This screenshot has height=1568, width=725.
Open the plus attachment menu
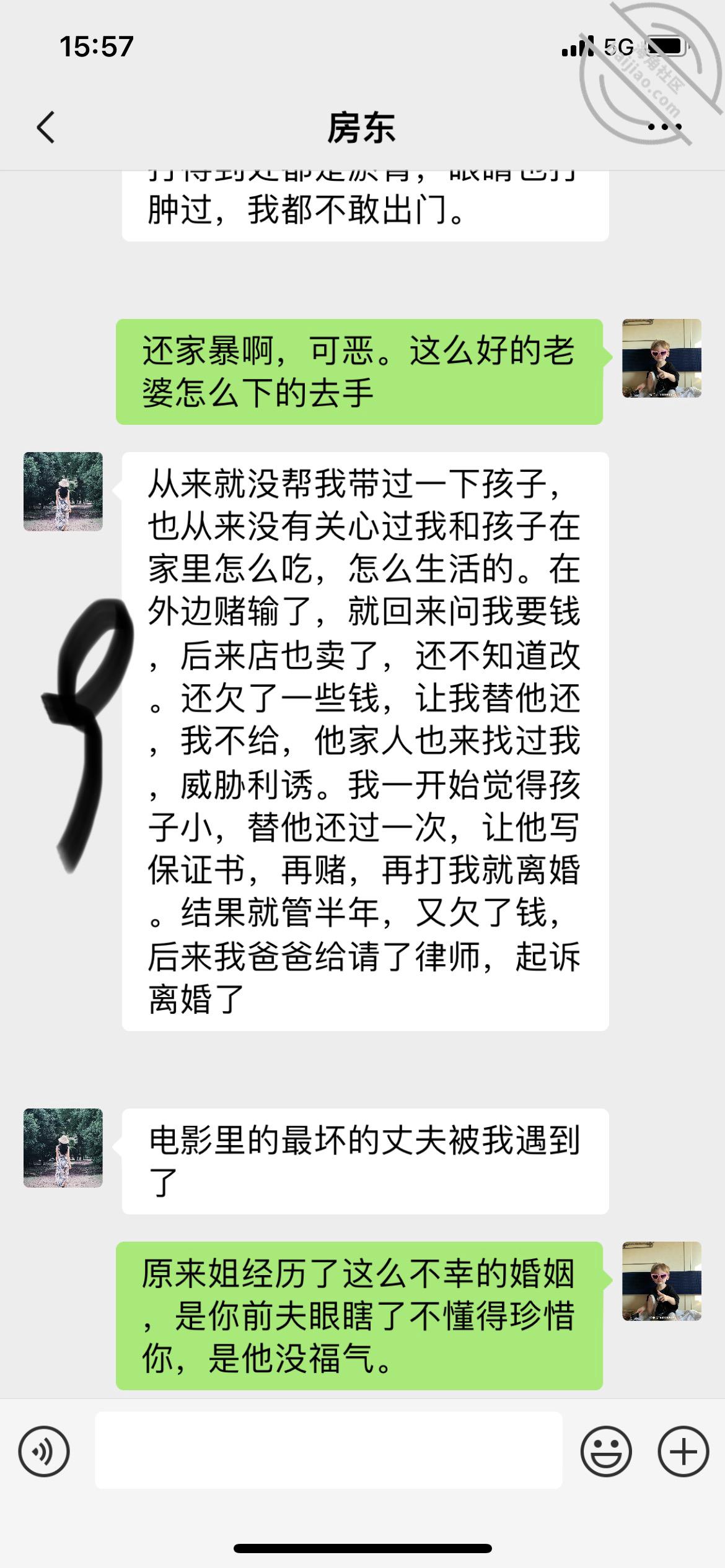tap(683, 1452)
